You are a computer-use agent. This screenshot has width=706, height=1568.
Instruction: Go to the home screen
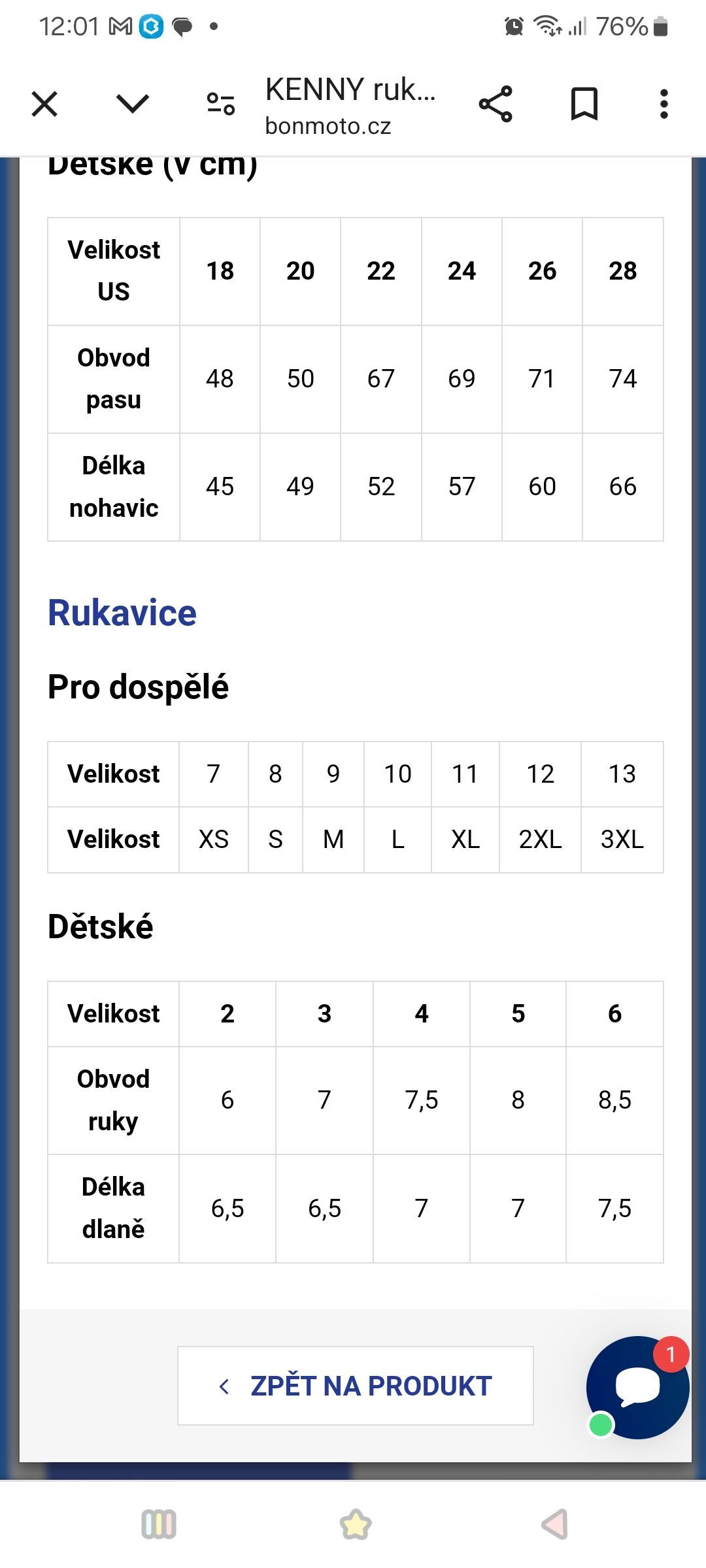click(x=356, y=1524)
